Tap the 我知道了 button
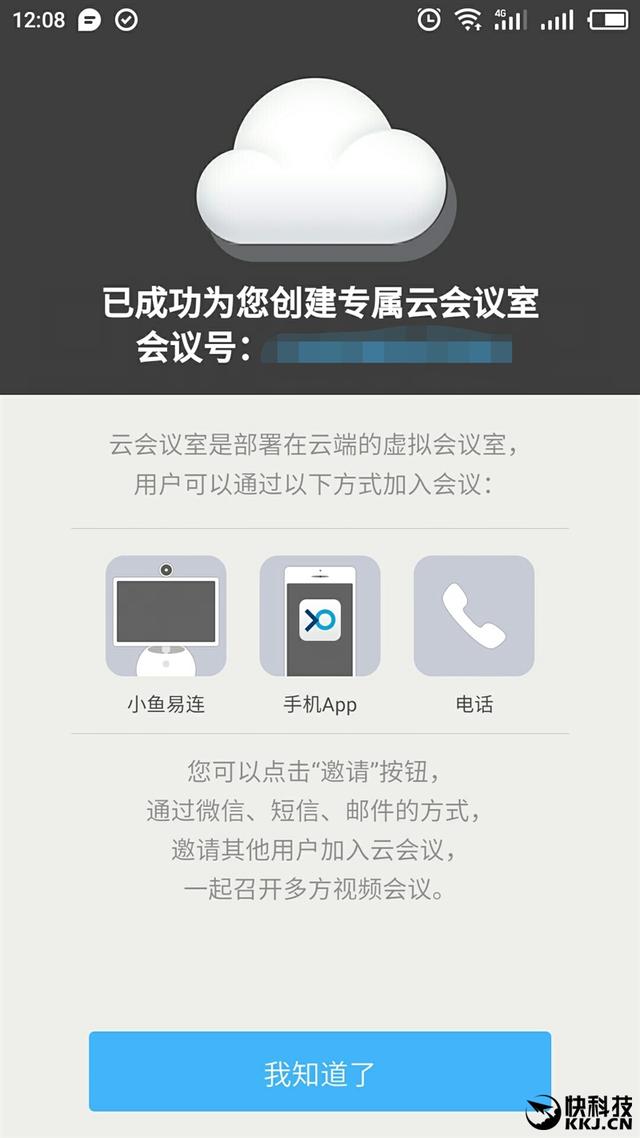 (319, 1072)
